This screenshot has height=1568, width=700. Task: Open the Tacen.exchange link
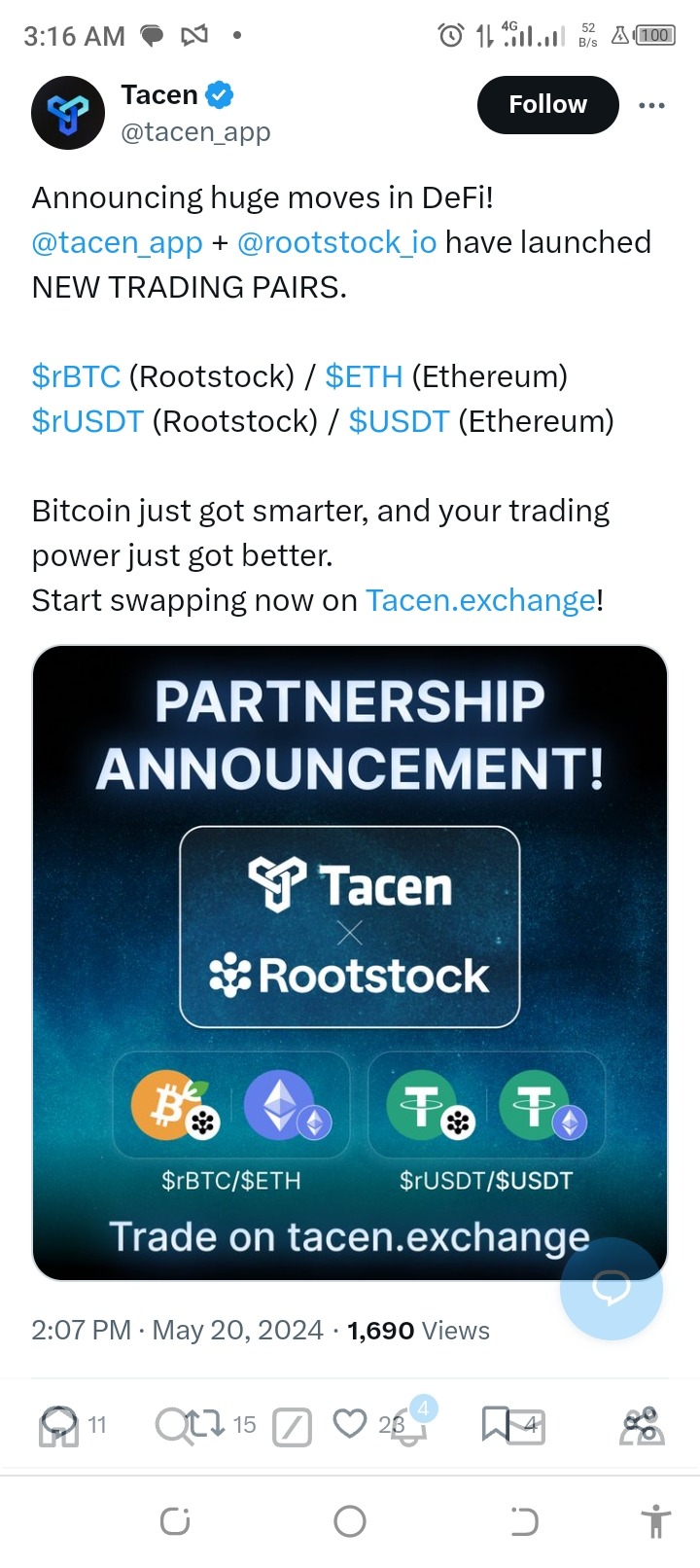pyautogui.click(x=478, y=600)
